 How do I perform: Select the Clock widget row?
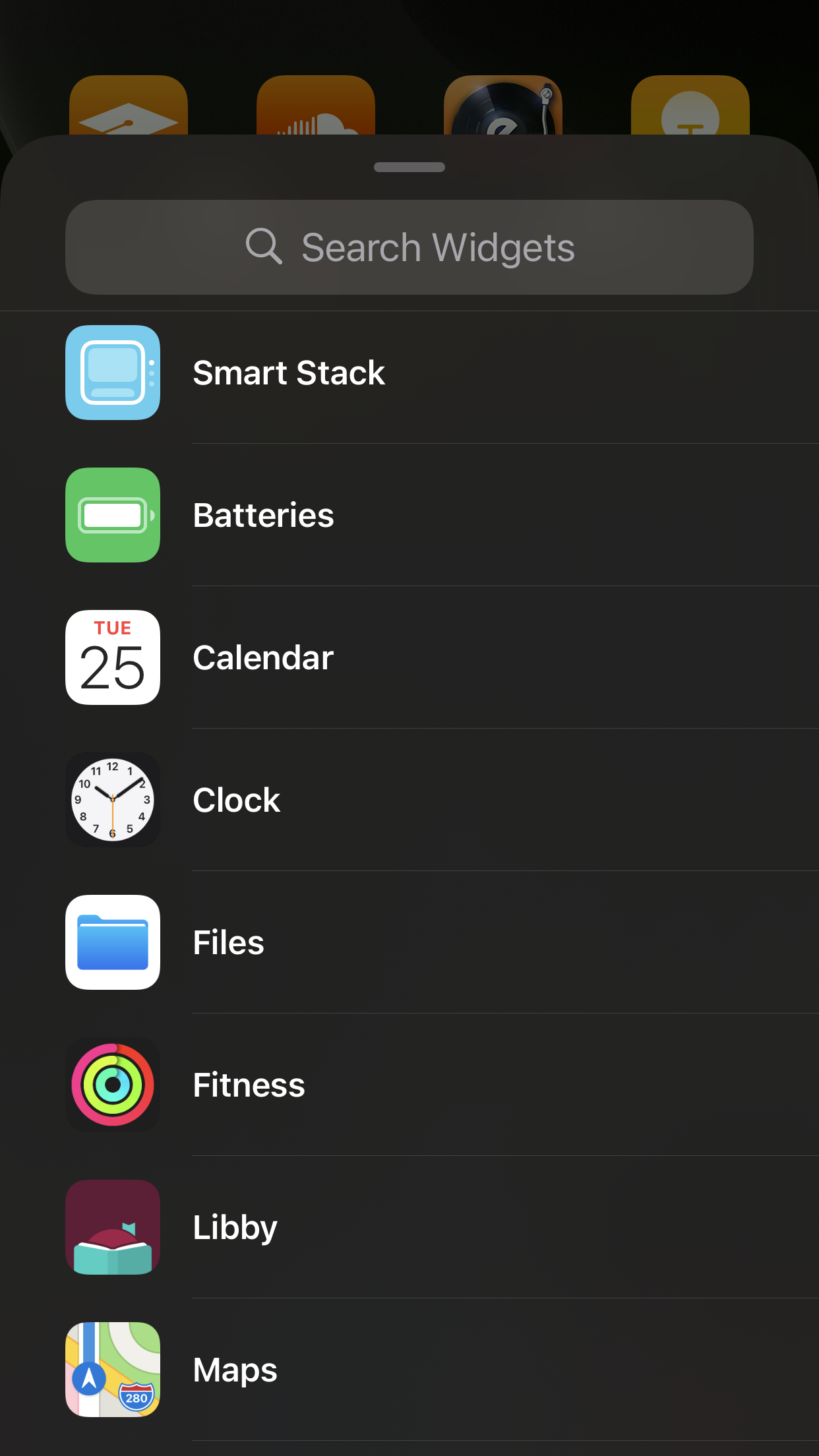[x=409, y=800]
